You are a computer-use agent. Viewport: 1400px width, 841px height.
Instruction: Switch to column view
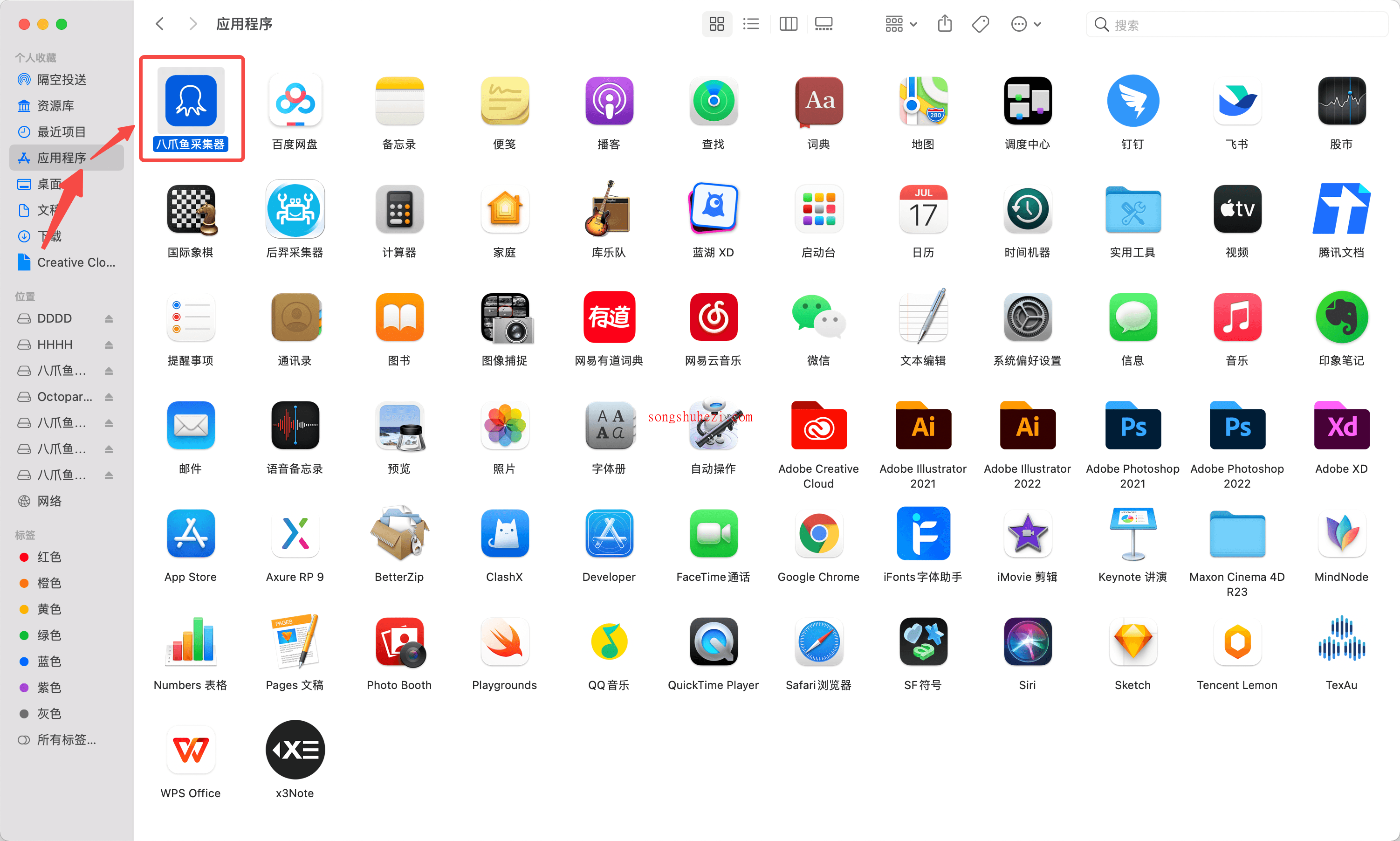788,24
